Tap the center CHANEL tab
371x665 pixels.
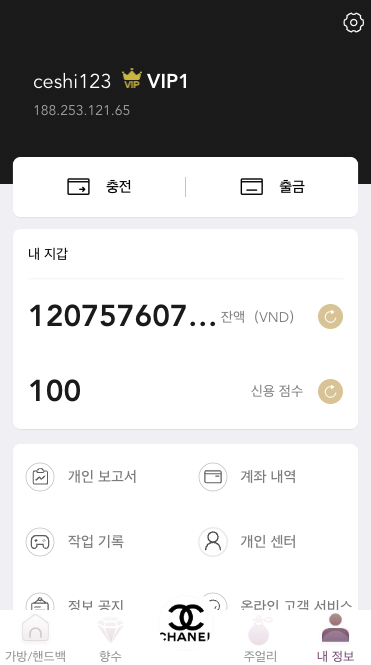[186, 623]
